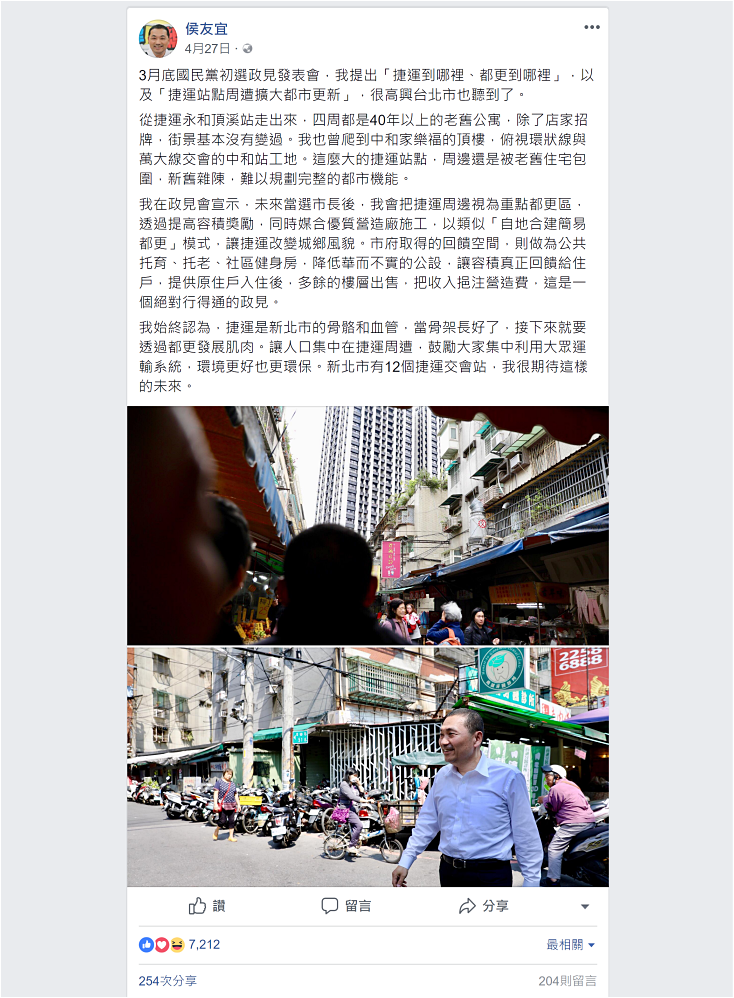734x998 pixels.
Task: Open the 4月27日 post timestamp
Action: [x=207, y=48]
